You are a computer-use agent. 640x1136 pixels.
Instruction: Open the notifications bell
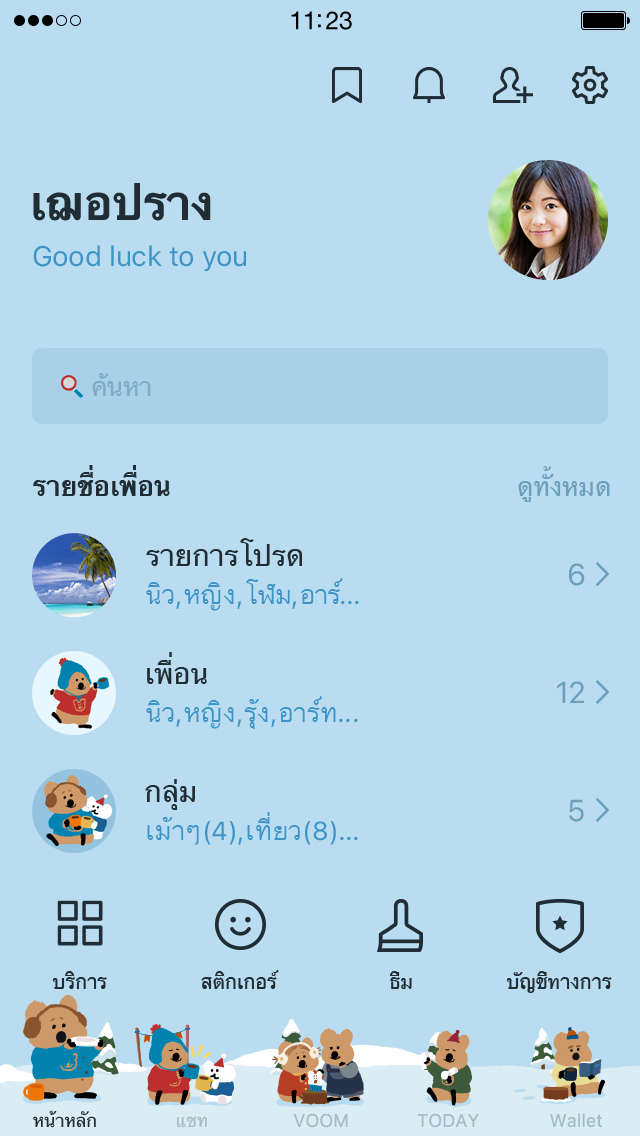429,85
